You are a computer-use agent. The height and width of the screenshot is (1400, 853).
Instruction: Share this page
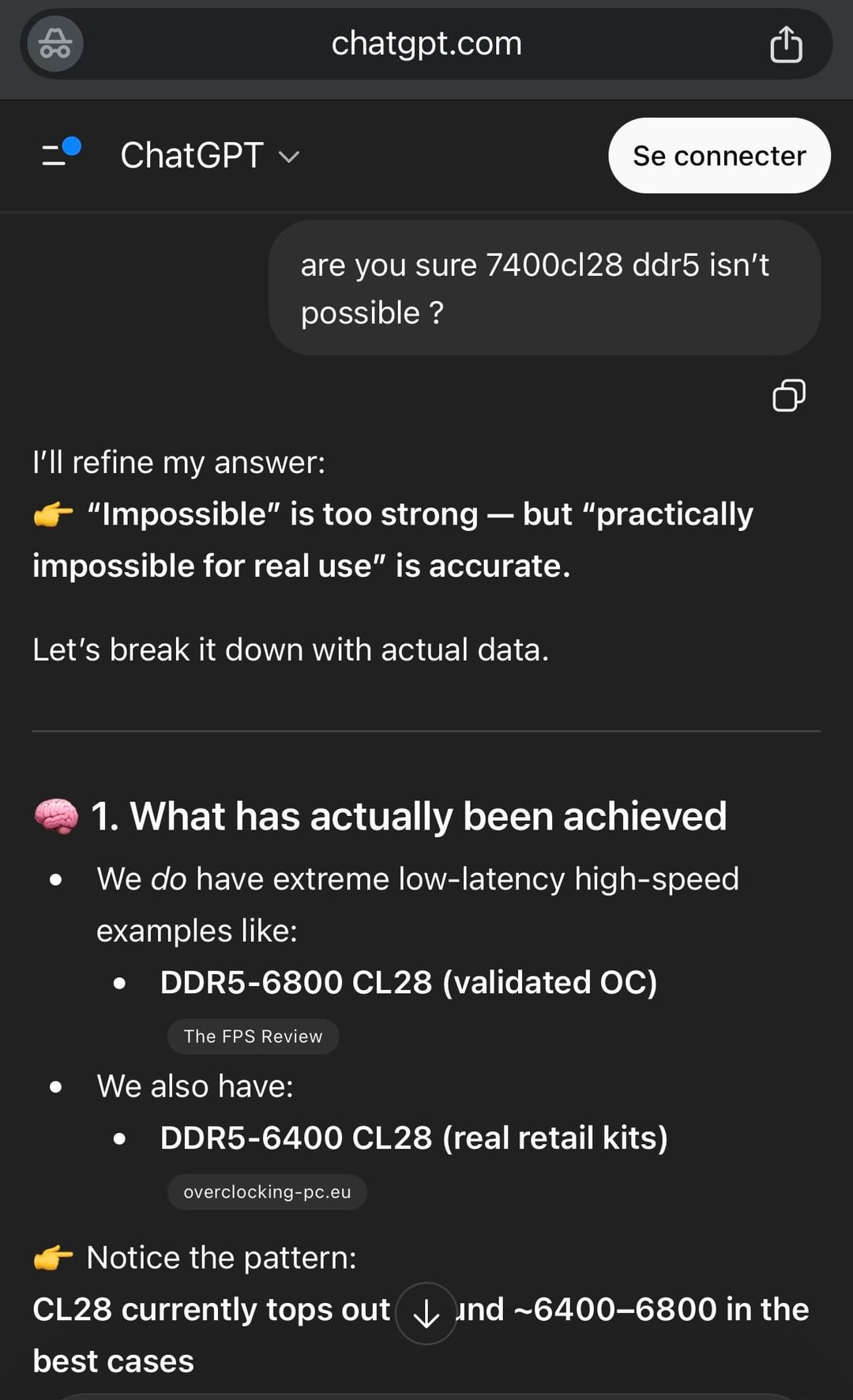click(x=786, y=44)
